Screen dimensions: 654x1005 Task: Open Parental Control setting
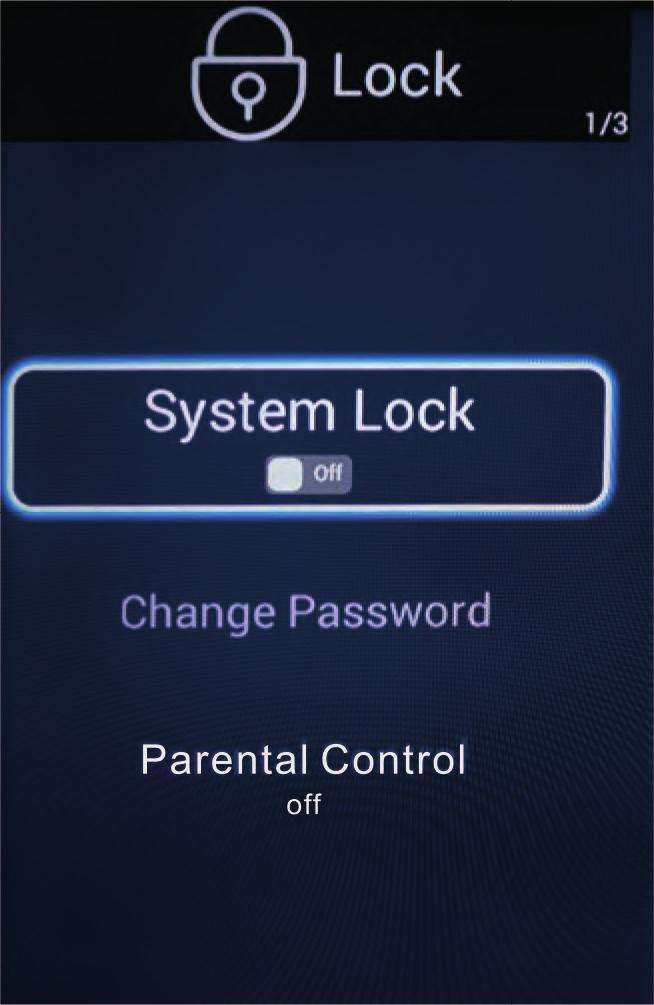click(304, 762)
